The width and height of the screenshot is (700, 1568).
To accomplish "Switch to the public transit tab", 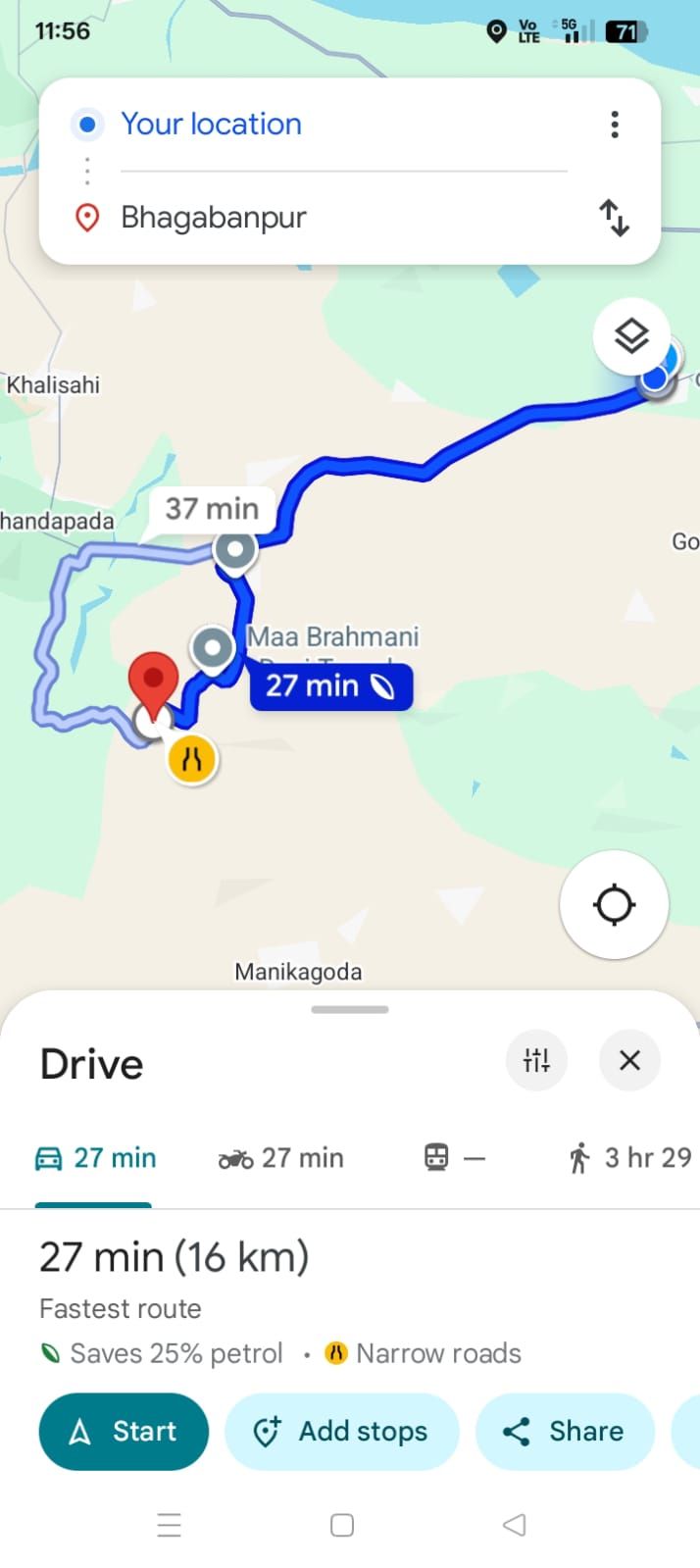I will tap(454, 1158).
